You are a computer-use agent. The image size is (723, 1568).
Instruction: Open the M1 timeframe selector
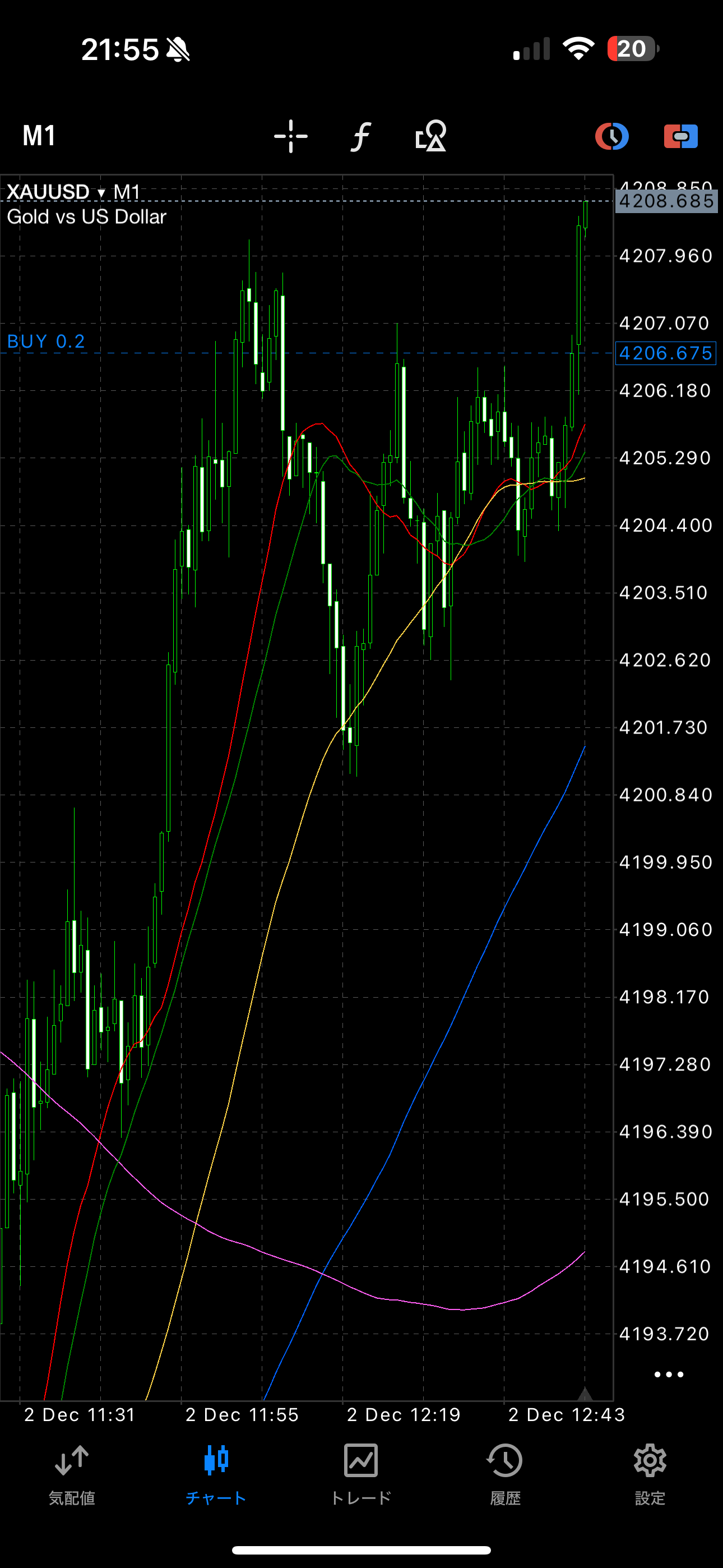(x=40, y=136)
